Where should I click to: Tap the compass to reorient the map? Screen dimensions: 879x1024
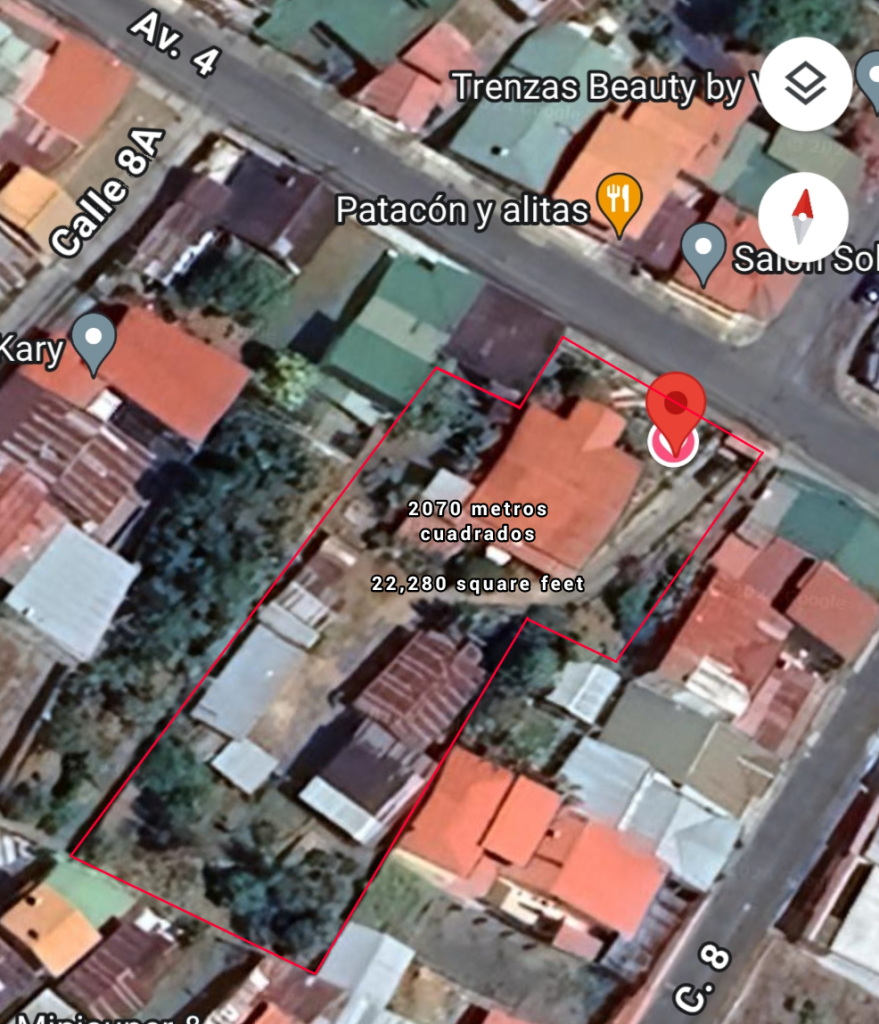(803, 217)
